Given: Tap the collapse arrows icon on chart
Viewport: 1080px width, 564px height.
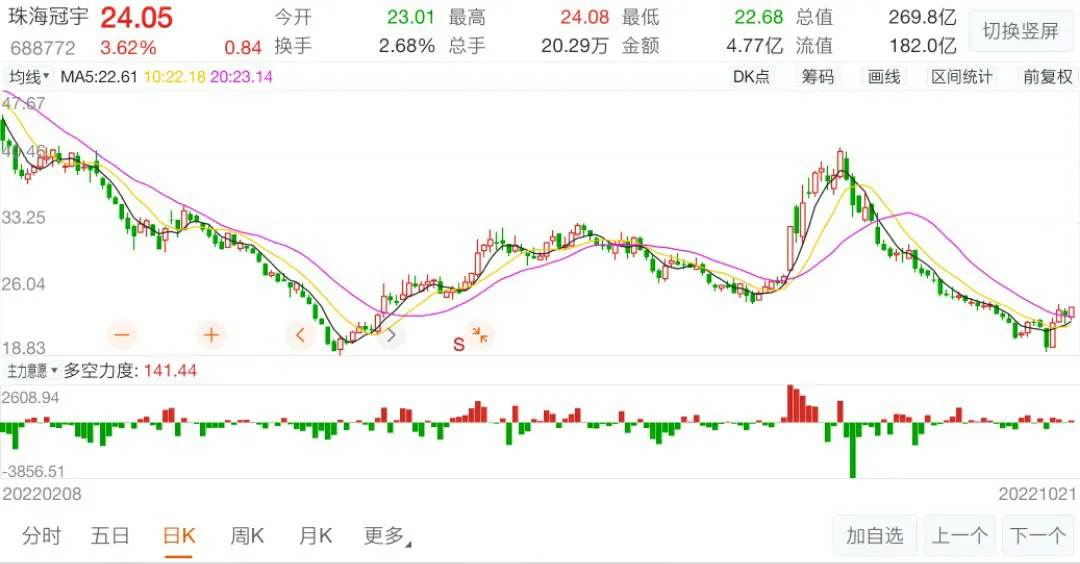Looking at the screenshot, I should [479, 334].
